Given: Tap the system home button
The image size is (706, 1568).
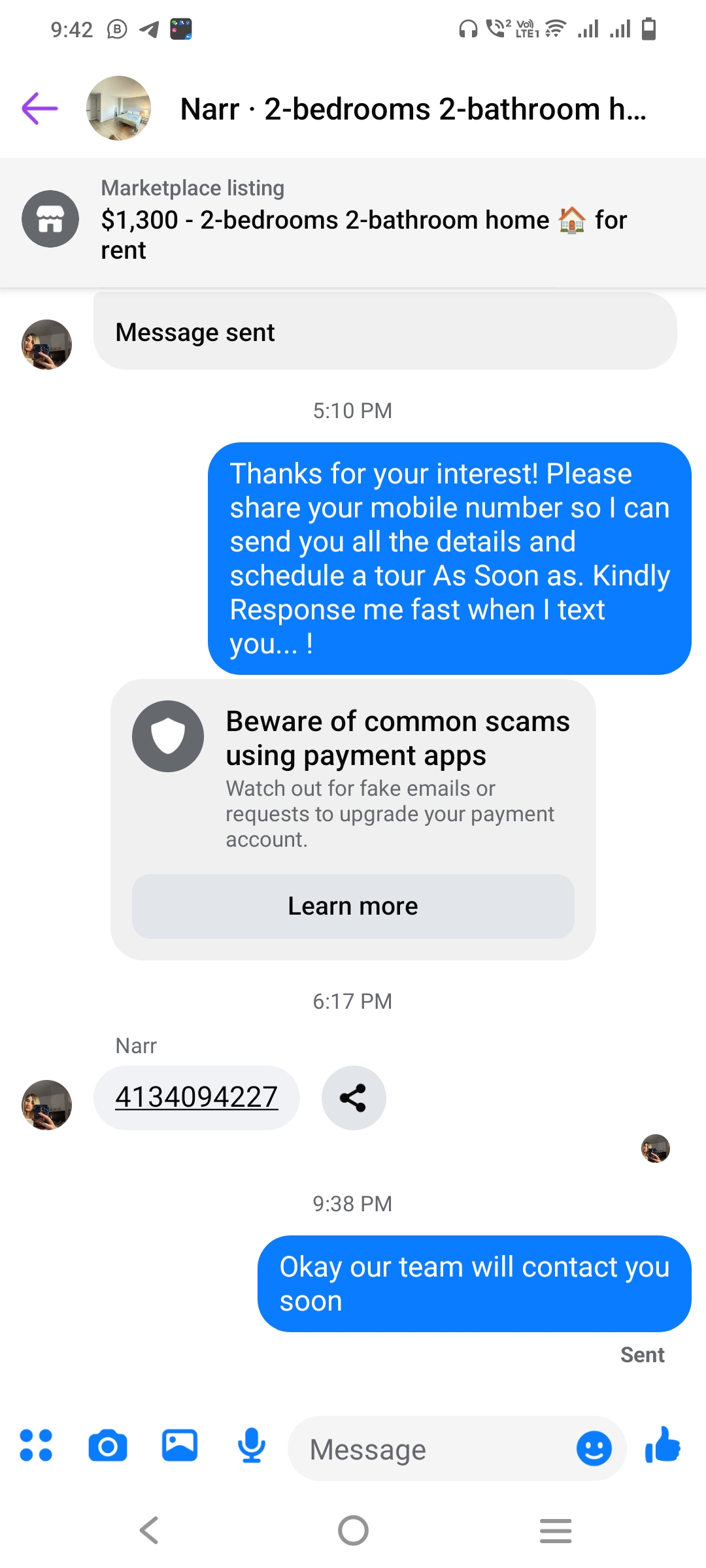Looking at the screenshot, I should [x=353, y=1530].
